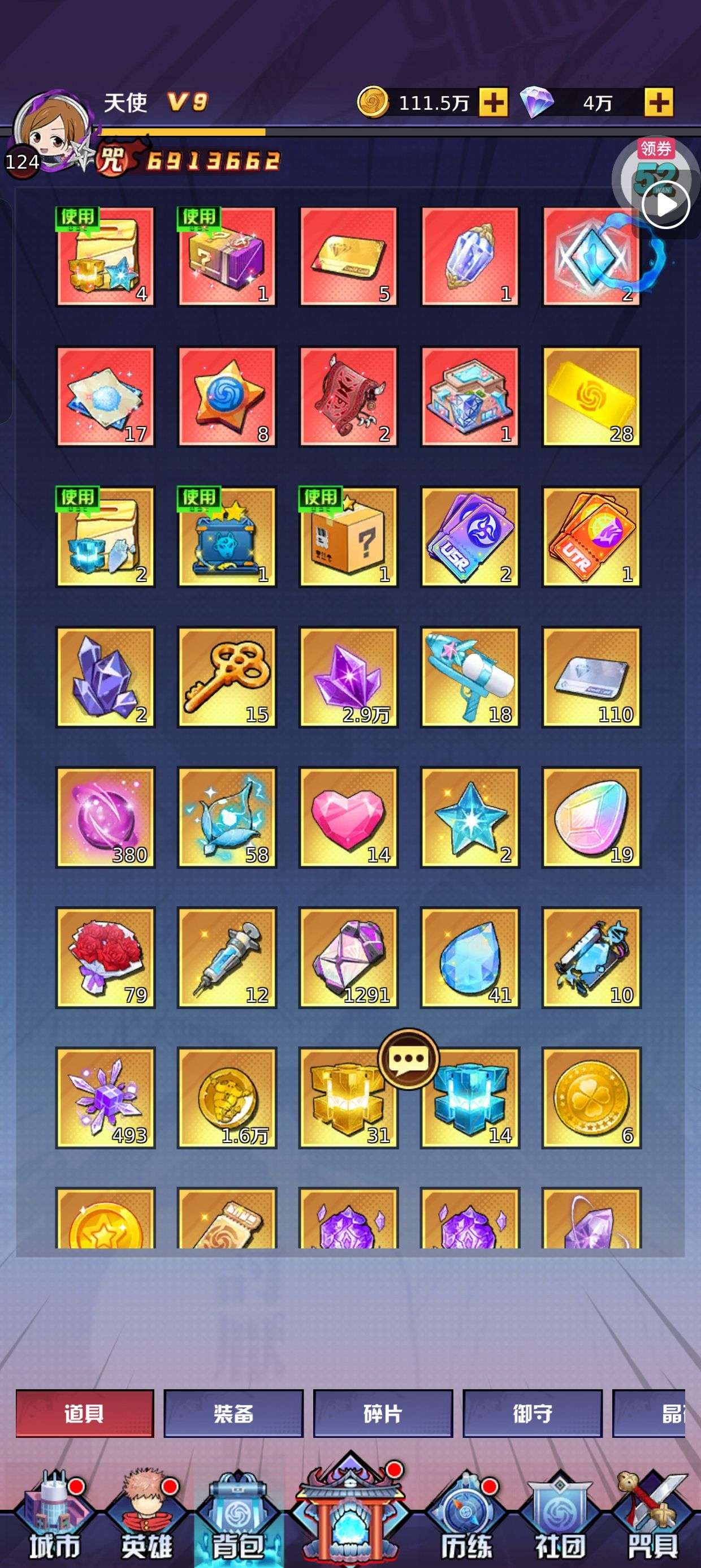This screenshot has width=701, height=1568.
Task: Select the golden key item with 15
Action: coord(227,677)
